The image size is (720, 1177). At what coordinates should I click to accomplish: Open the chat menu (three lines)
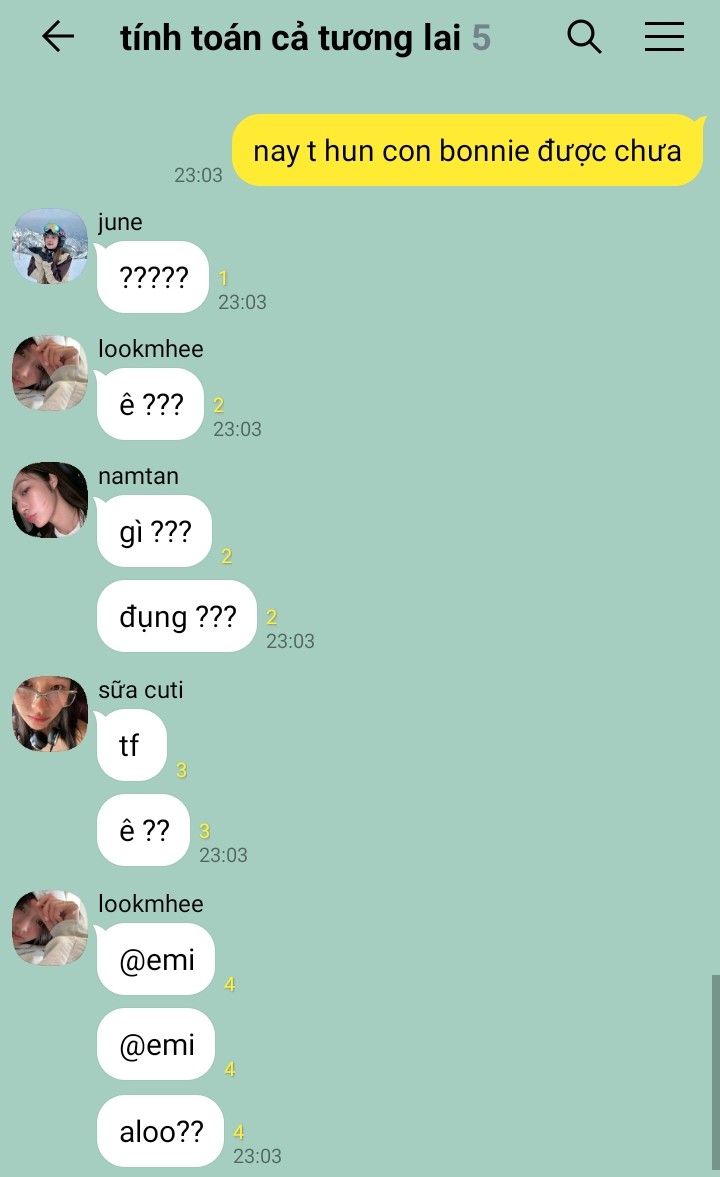pyautogui.click(x=664, y=37)
